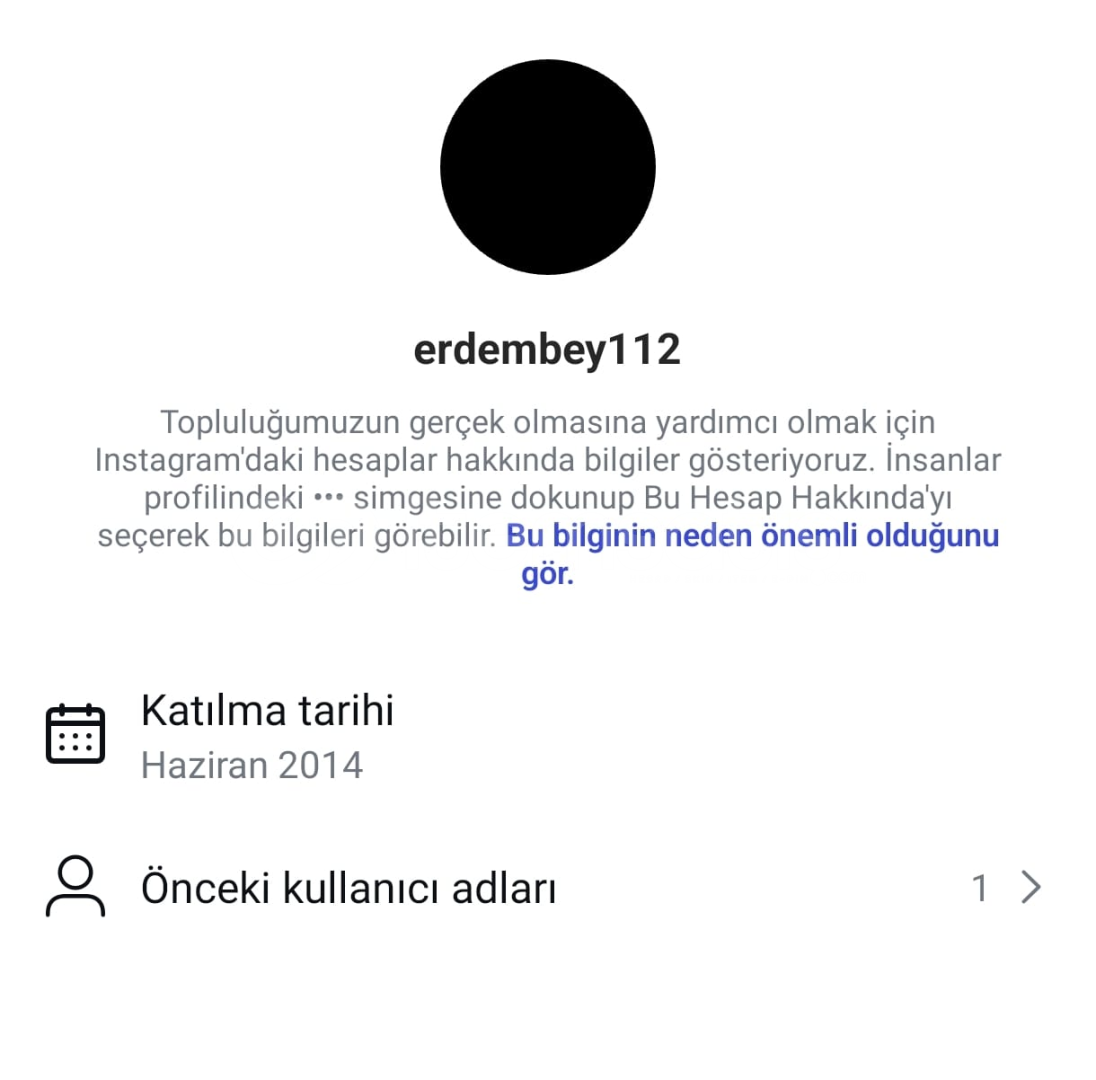The height and width of the screenshot is (1080, 1096).
Task: Open the Önceki kullanıcı adları row
Action: click(x=548, y=888)
